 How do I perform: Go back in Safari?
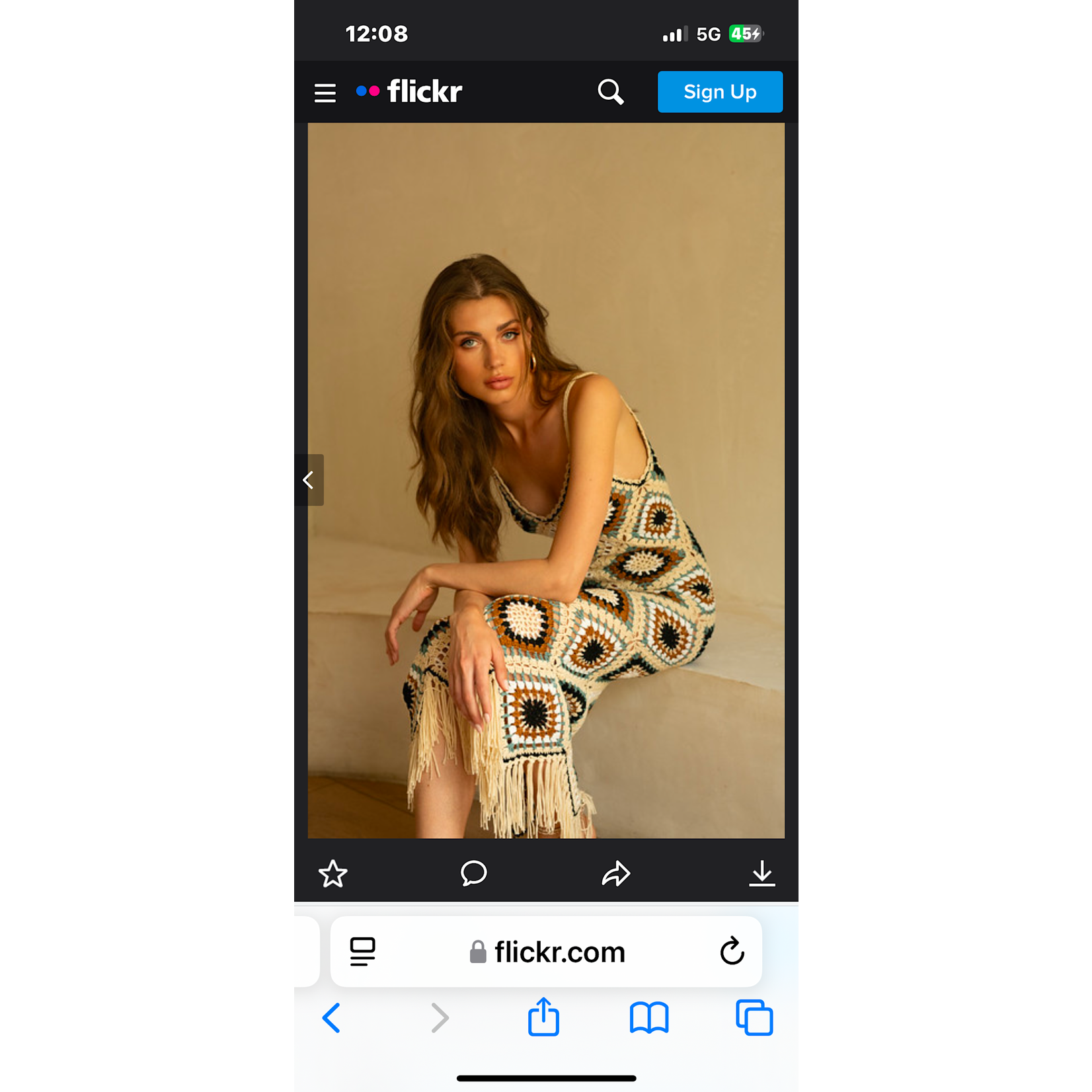click(x=332, y=1017)
